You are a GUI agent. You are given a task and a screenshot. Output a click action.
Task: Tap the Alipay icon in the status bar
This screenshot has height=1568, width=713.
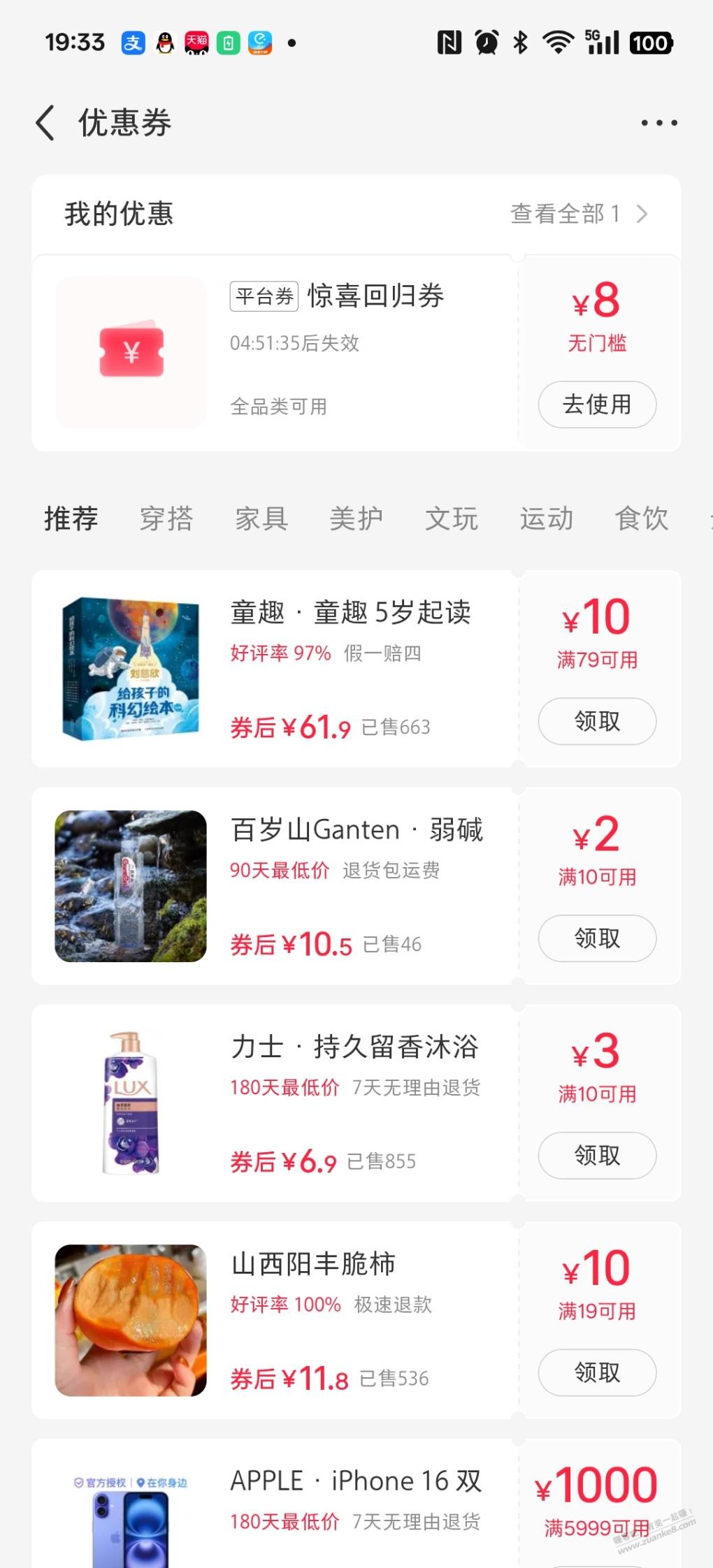click(134, 43)
